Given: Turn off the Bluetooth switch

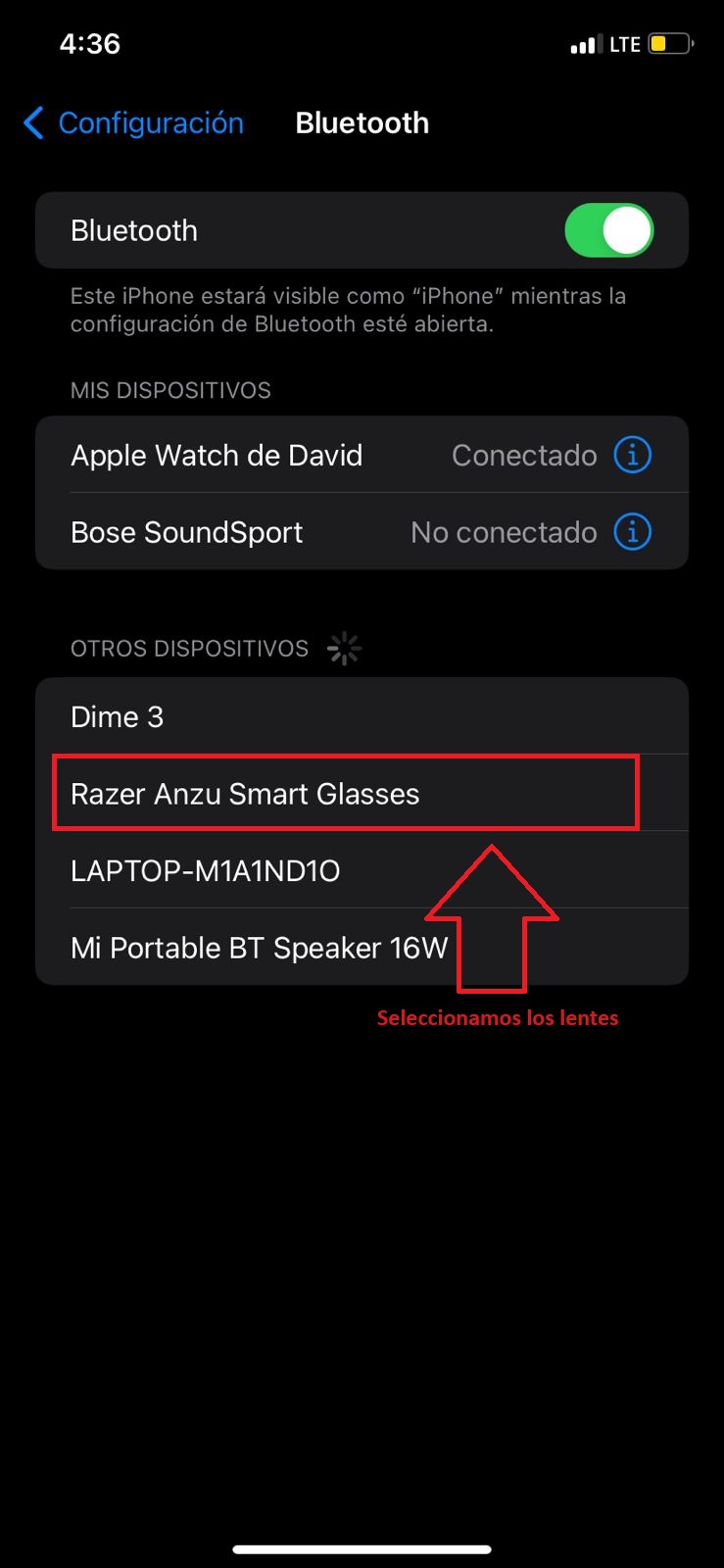Looking at the screenshot, I should 608,231.
